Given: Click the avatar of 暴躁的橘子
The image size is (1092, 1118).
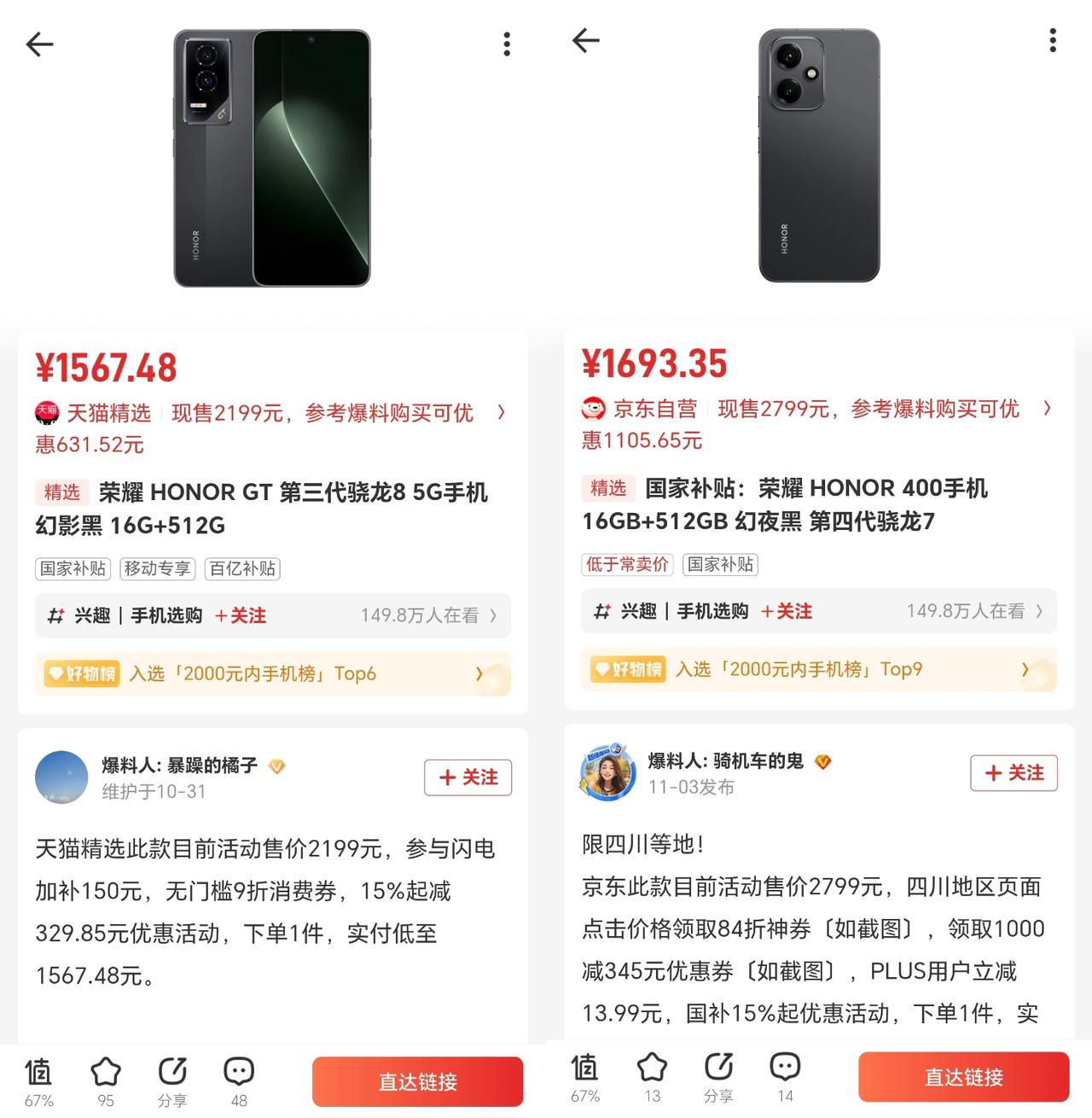Looking at the screenshot, I should point(61,777).
